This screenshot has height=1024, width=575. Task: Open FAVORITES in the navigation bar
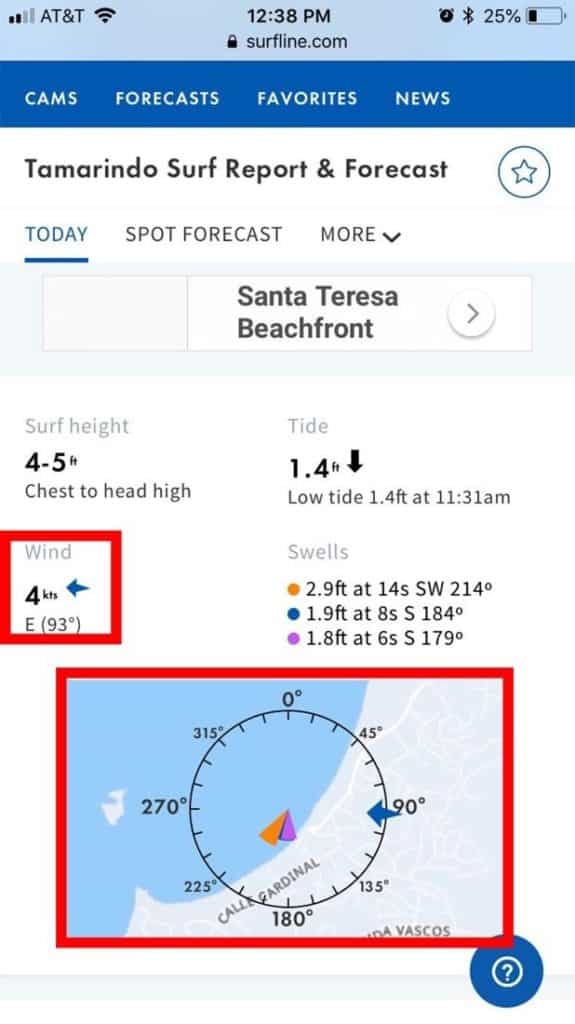point(307,99)
